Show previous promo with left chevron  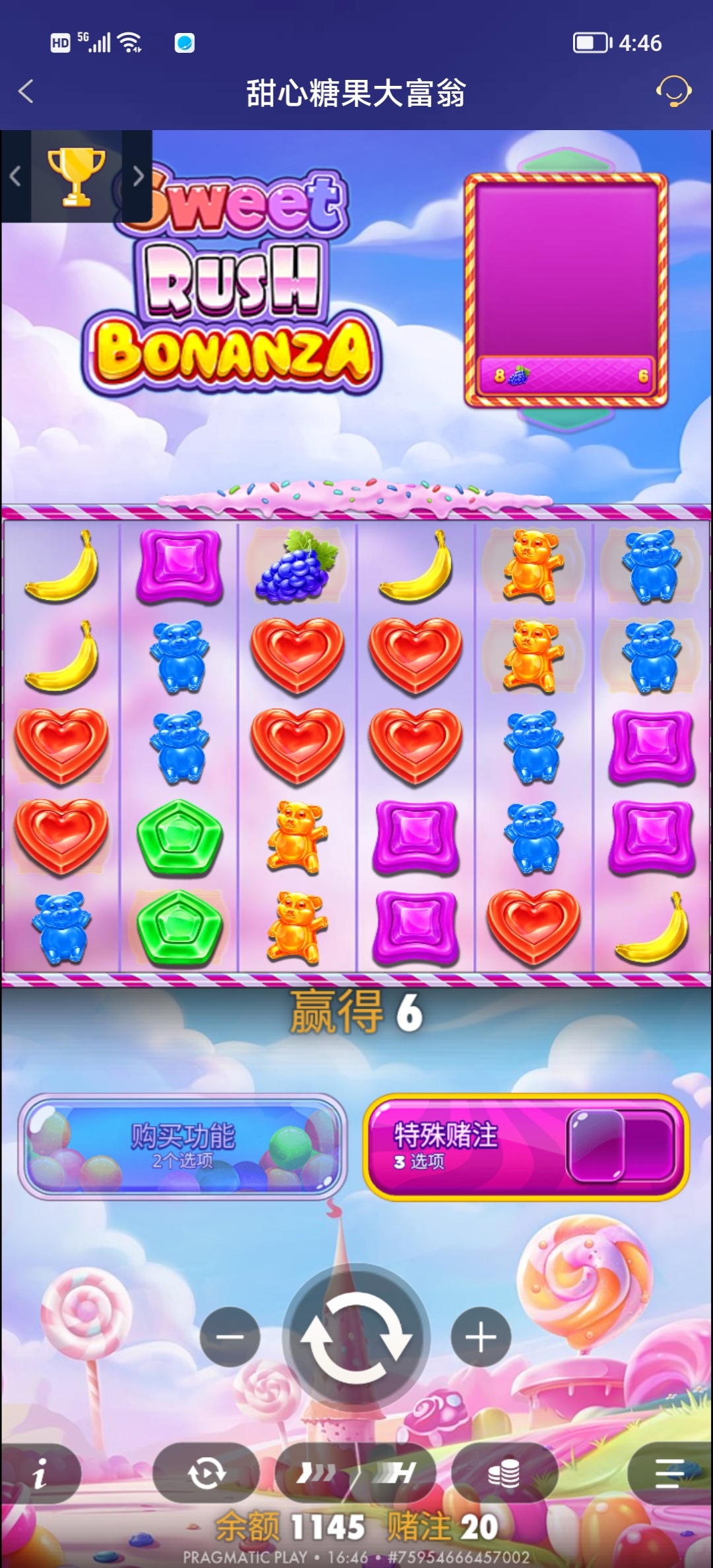pyautogui.click(x=15, y=176)
